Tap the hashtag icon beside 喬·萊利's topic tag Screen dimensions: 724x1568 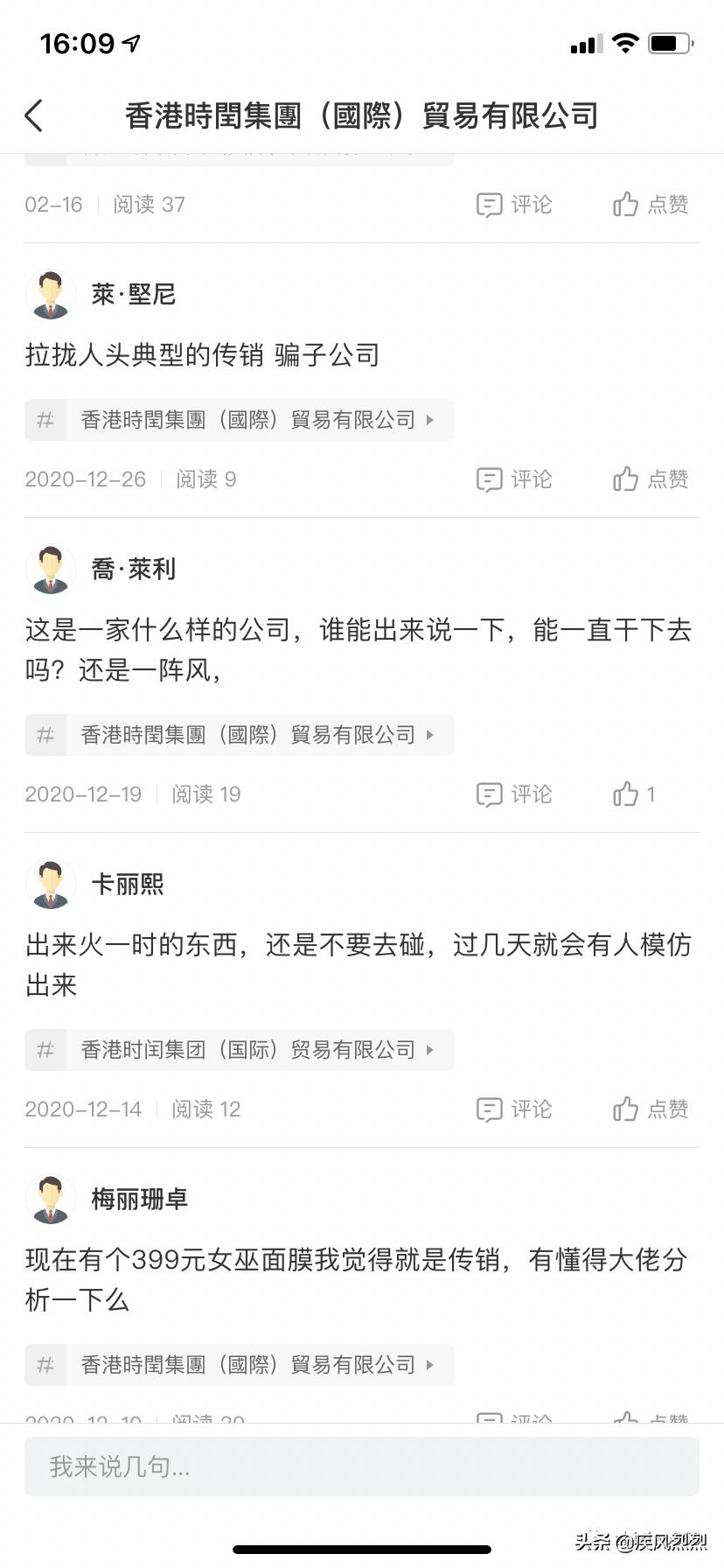(45, 735)
